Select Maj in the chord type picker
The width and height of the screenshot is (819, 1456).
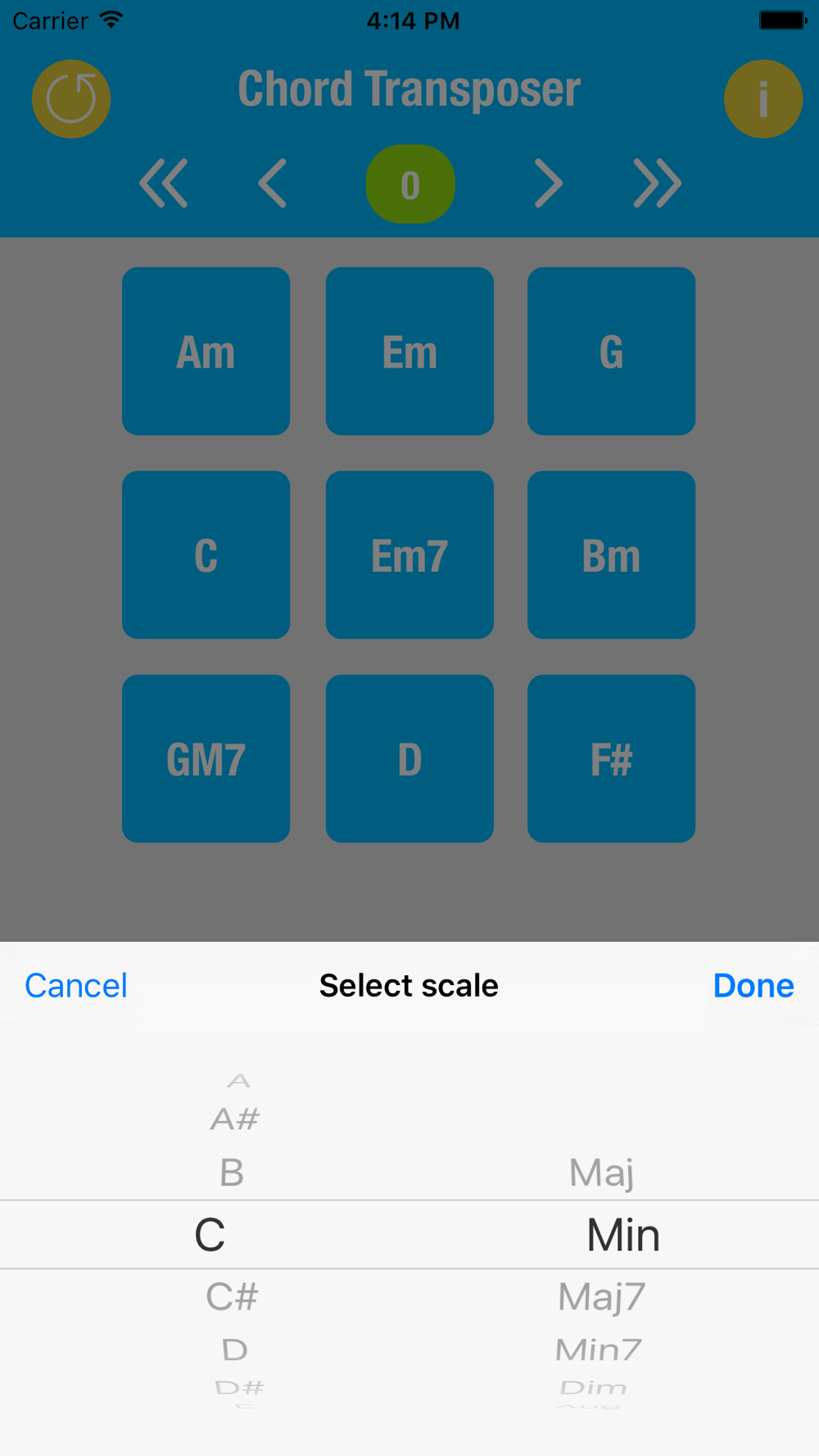(602, 1173)
